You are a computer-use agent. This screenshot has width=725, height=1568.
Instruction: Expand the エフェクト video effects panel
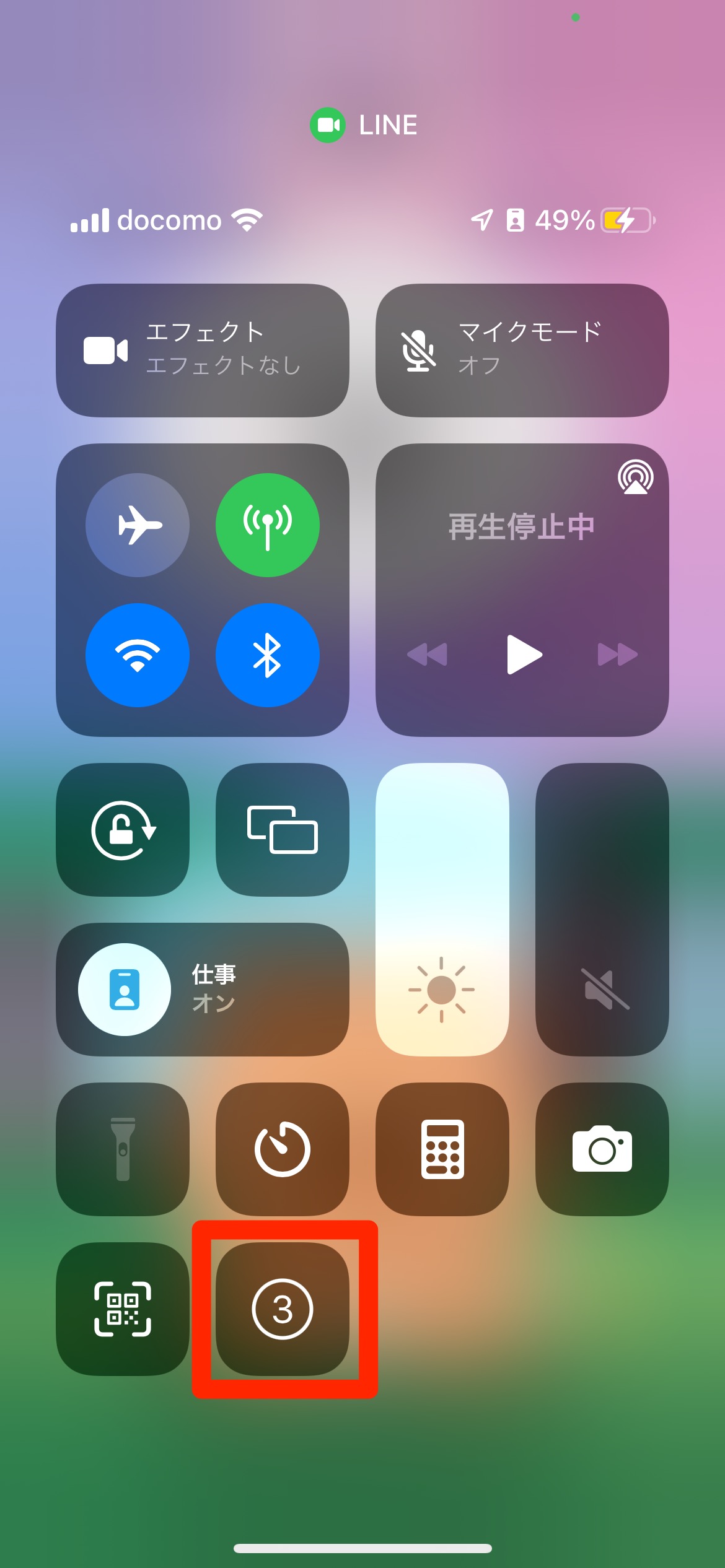click(203, 349)
